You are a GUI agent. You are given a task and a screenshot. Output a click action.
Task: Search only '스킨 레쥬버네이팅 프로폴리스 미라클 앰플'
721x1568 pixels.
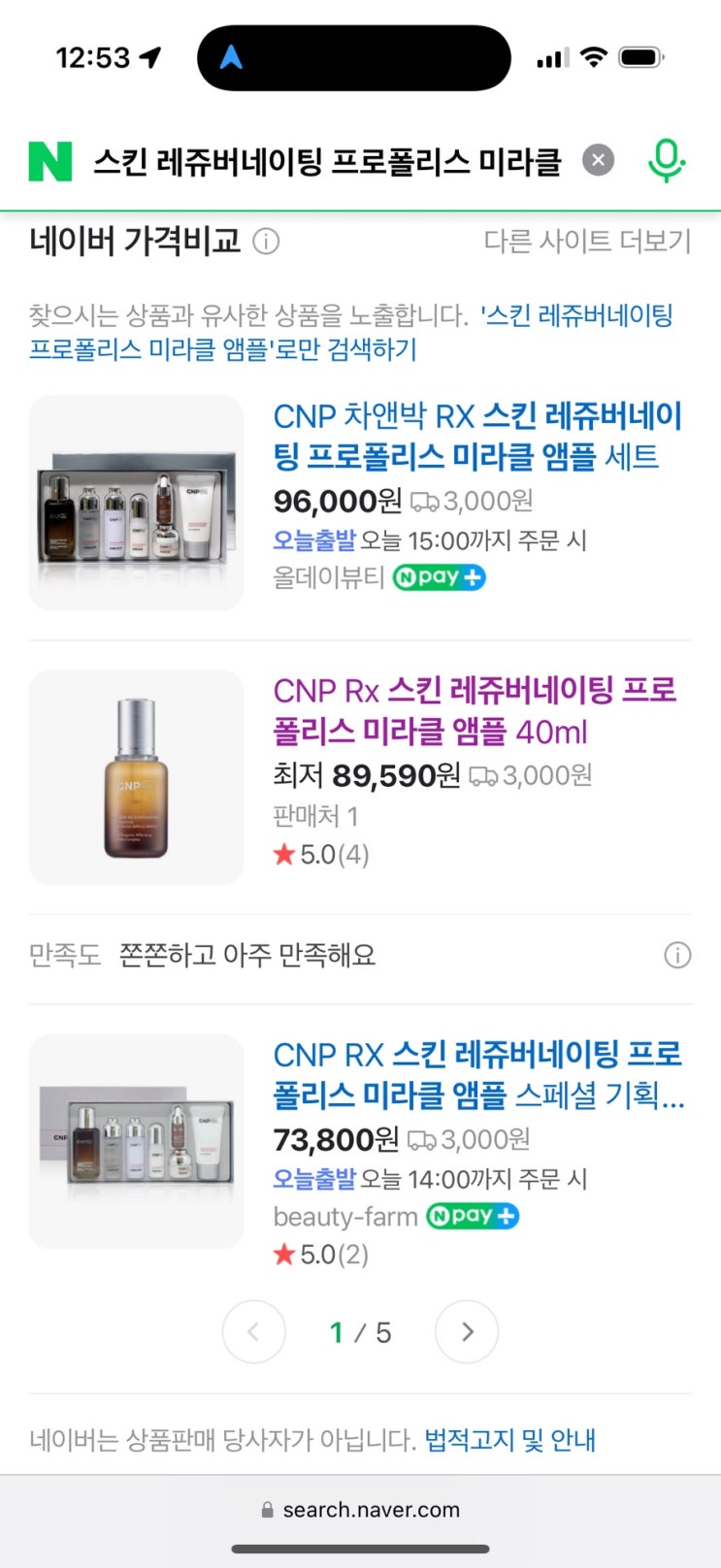351,332
